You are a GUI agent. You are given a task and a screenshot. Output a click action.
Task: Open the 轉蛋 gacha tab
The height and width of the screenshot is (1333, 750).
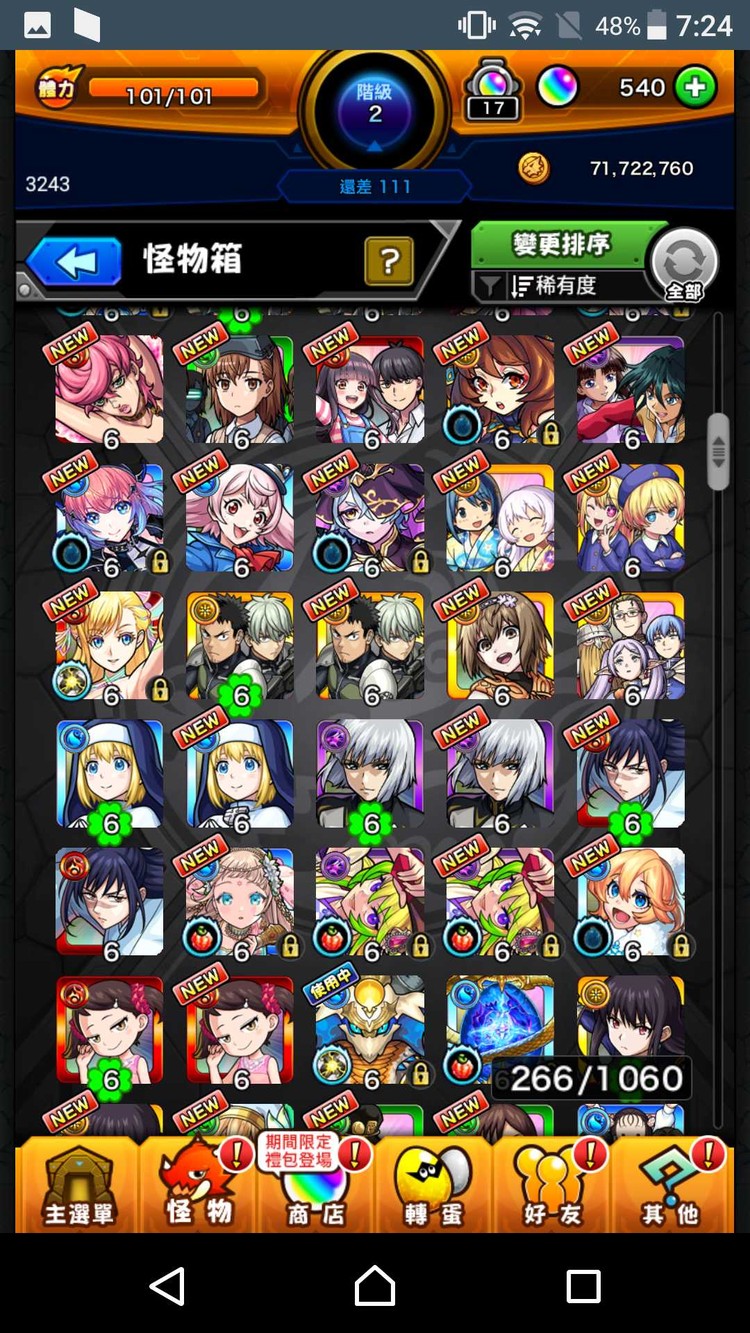click(434, 1186)
